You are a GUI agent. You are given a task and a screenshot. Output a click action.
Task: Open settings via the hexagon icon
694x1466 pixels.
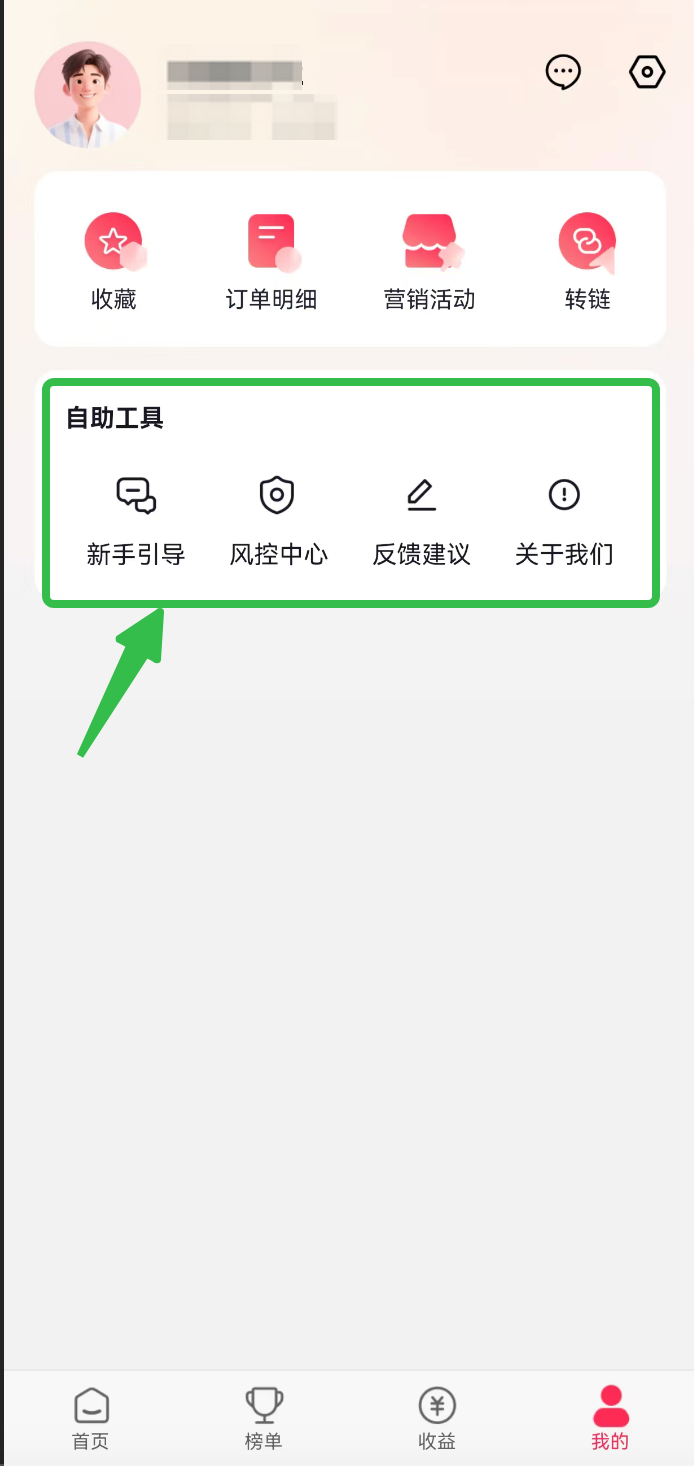click(x=647, y=72)
